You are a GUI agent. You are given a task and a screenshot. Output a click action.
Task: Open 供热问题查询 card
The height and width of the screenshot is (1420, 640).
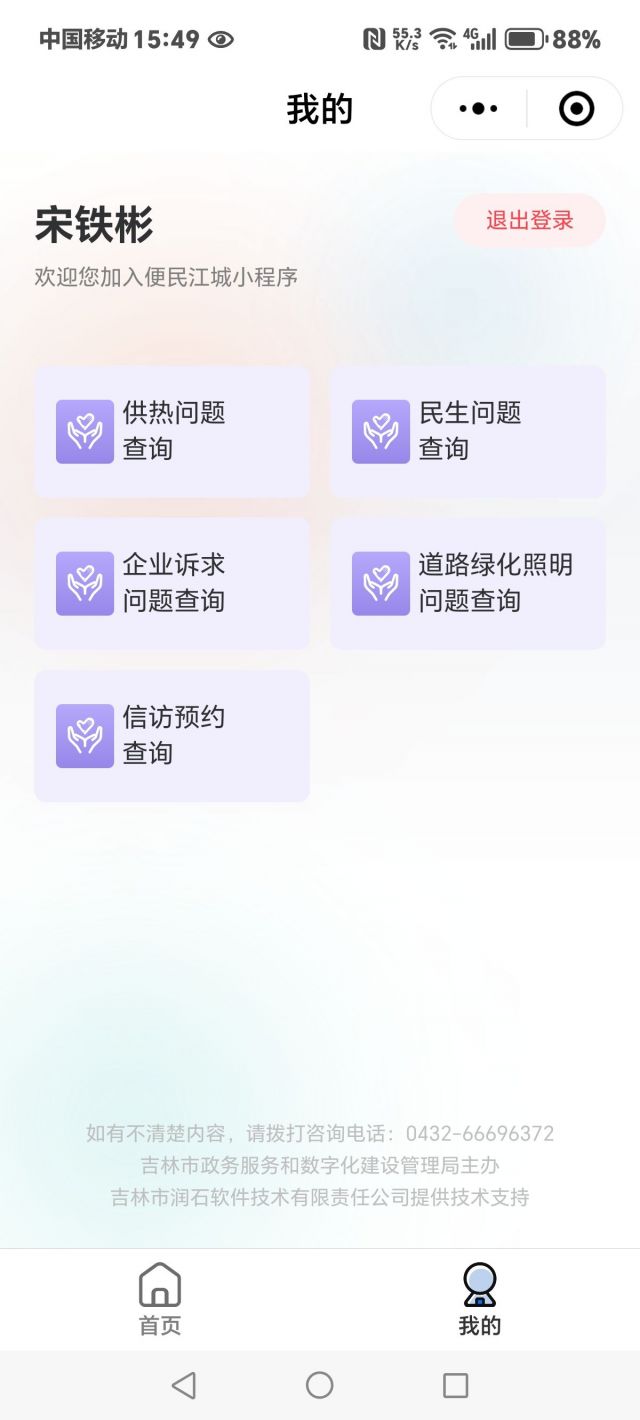pyautogui.click(x=172, y=431)
